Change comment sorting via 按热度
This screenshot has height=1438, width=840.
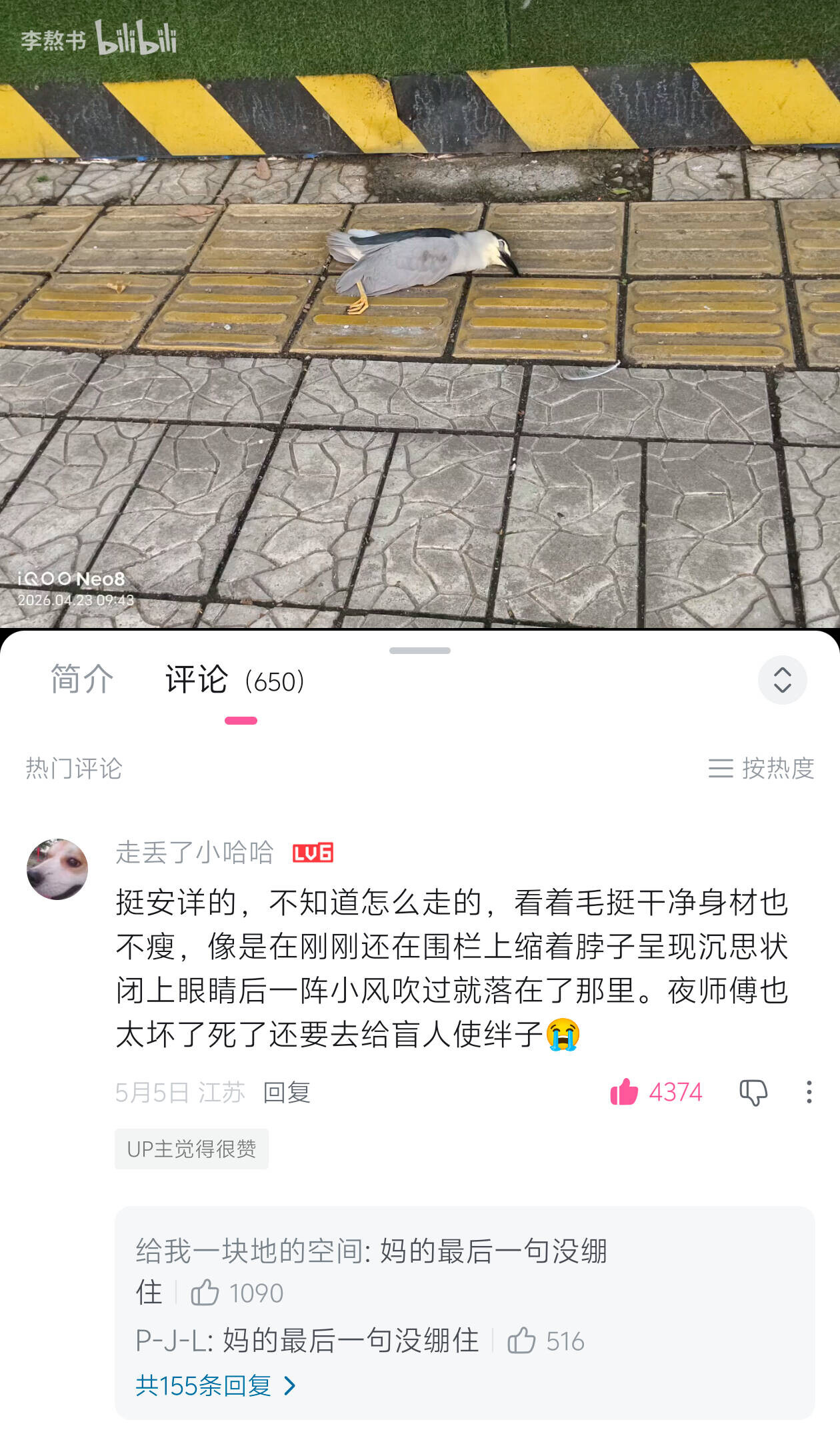tap(761, 768)
